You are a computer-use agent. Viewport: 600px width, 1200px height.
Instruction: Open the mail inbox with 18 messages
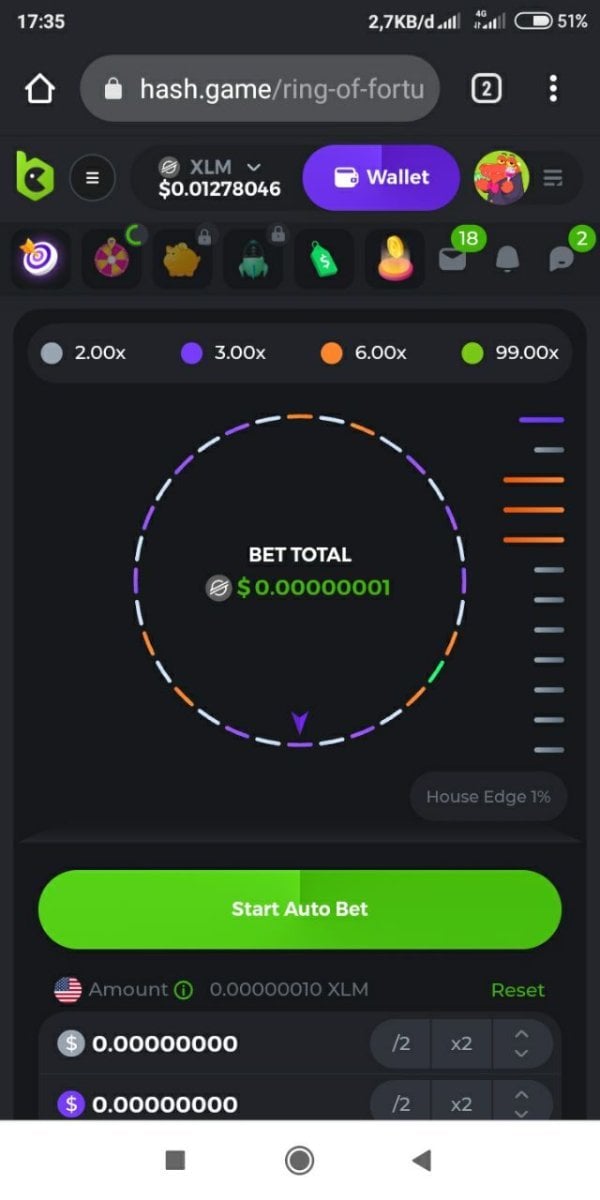click(453, 258)
